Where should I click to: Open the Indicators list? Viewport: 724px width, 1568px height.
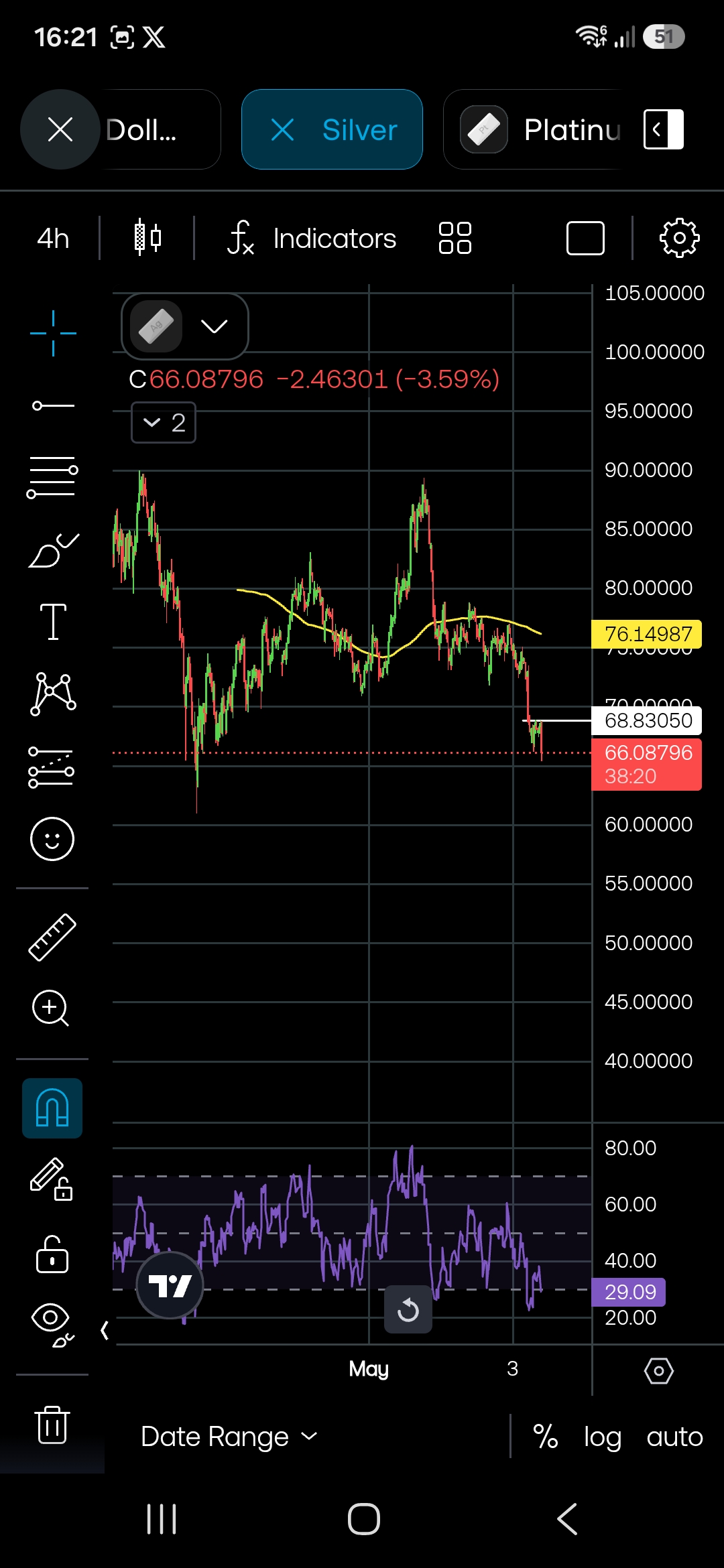312,239
